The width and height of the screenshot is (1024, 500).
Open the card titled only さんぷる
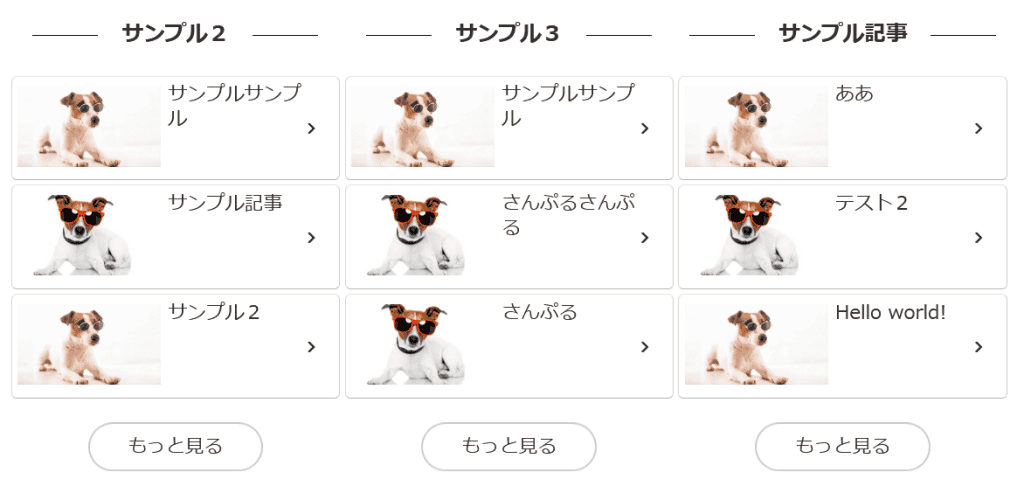coord(508,346)
